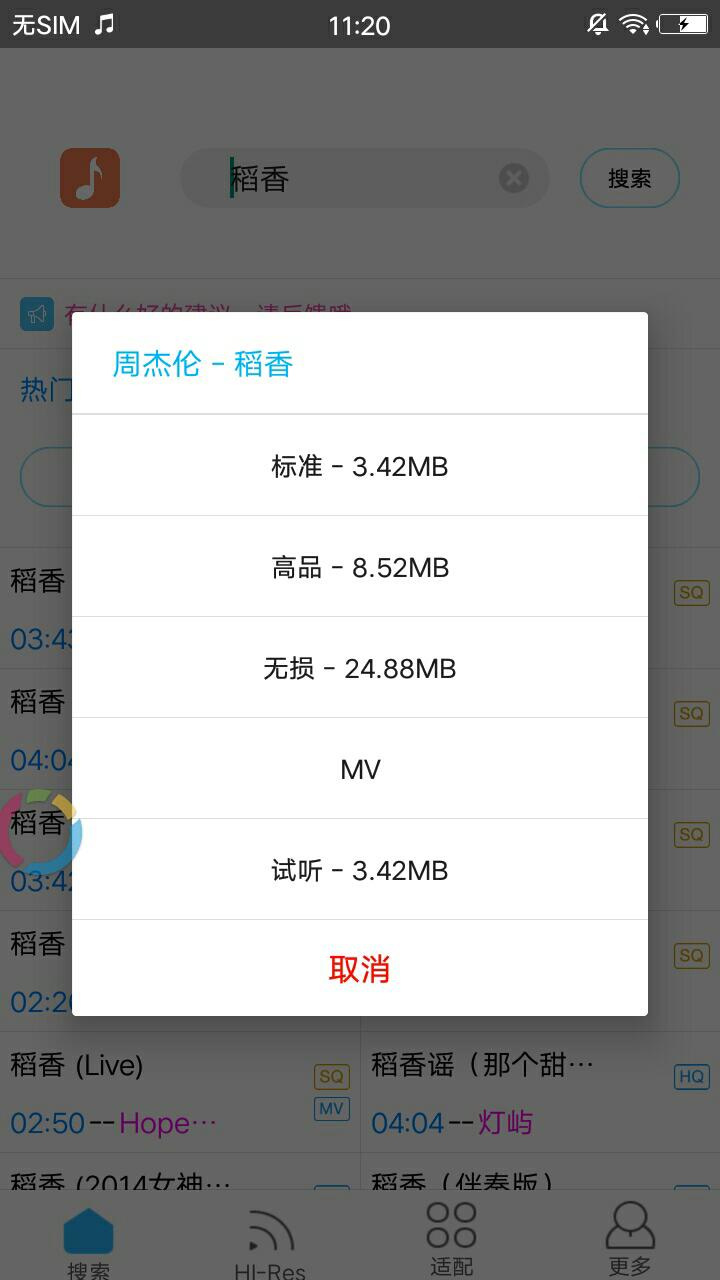Choose the 高品 - 8.52MB option
Image resolution: width=720 pixels, height=1280 pixels.
point(360,567)
